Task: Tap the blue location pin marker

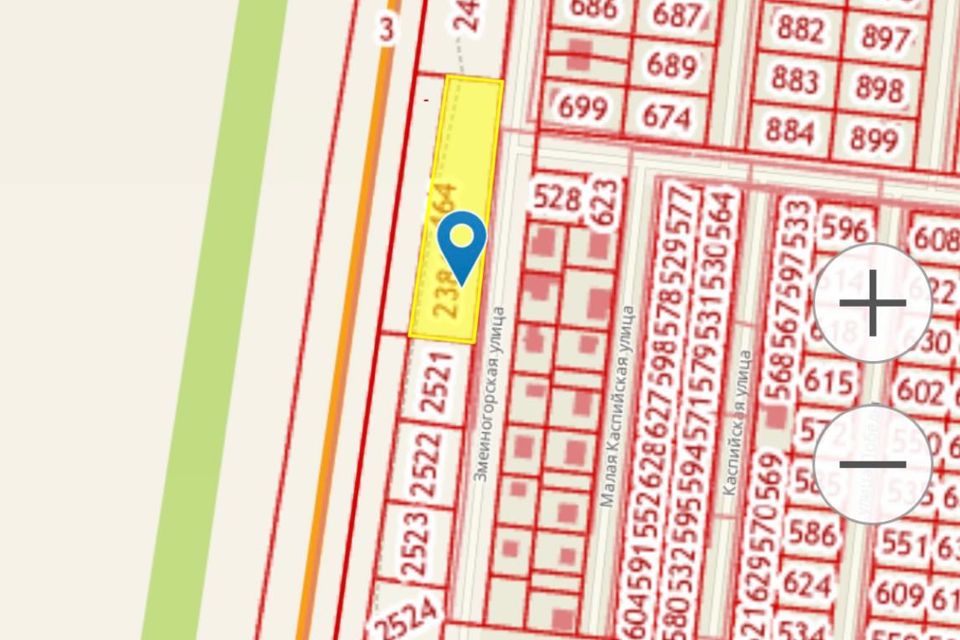Action: point(462,243)
